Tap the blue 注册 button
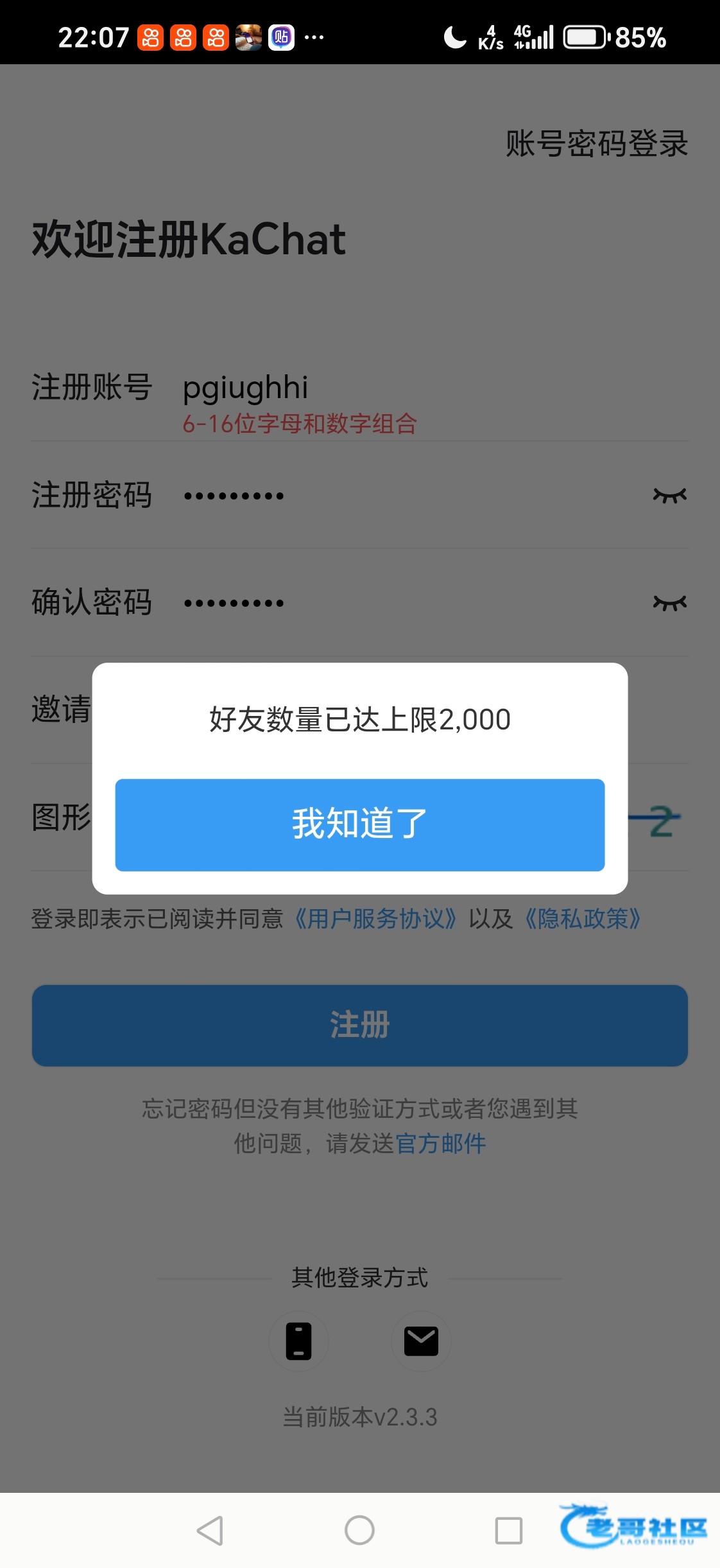Image resolution: width=720 pixels, height=1568 pixels. point(359,1025)
